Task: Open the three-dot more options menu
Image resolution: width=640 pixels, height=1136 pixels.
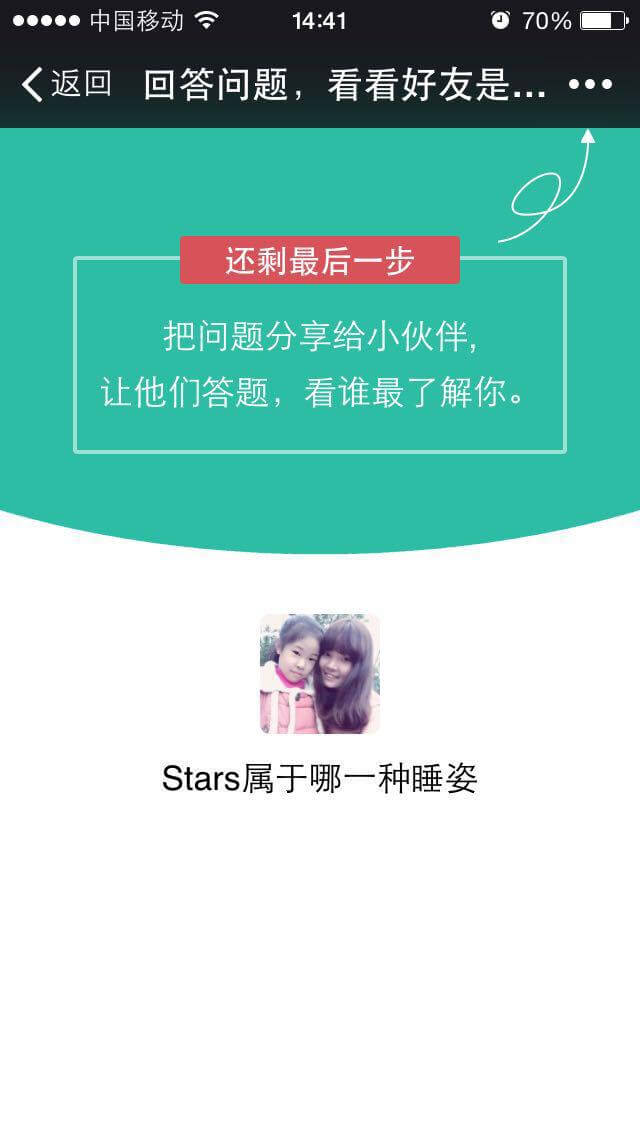Action: coord(591,85)
